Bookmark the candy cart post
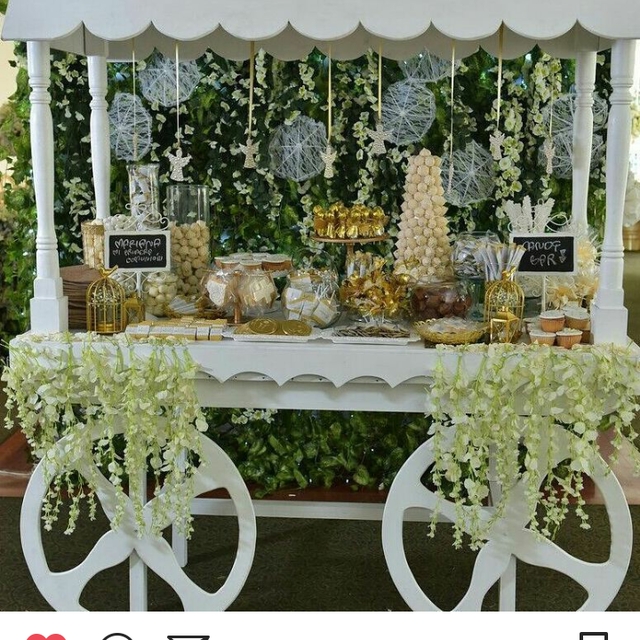 click(x=593, y=636)
